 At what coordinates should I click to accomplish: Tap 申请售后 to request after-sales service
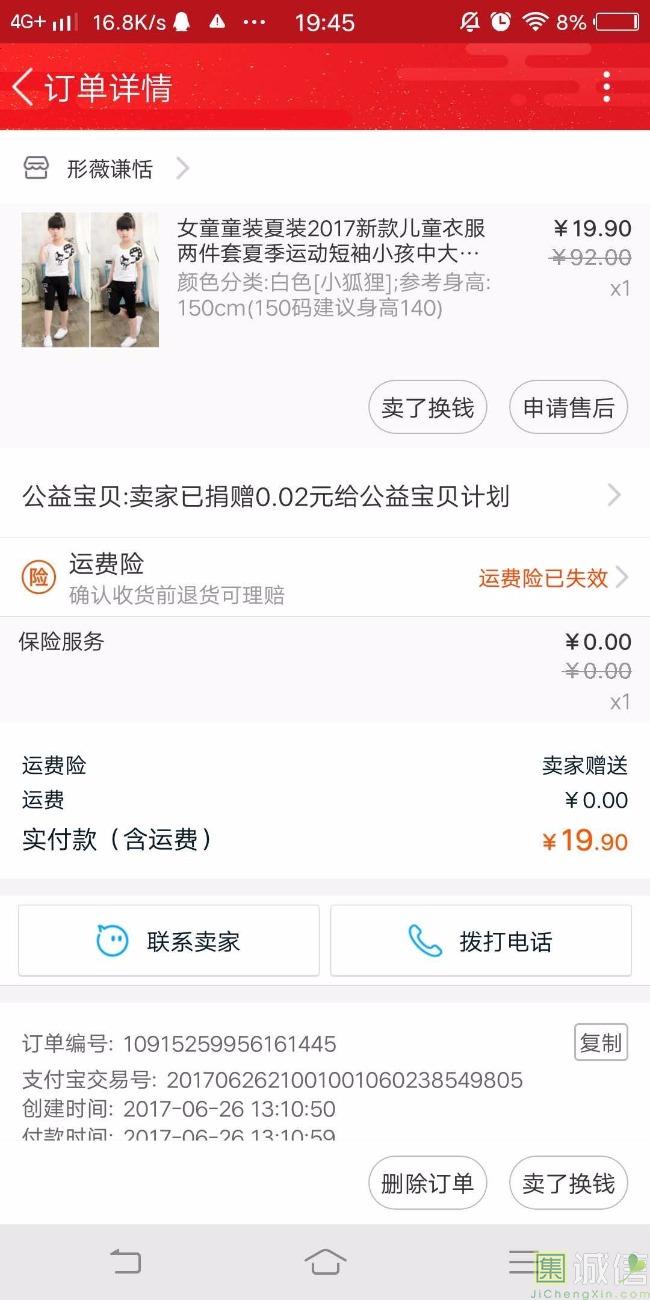[568, 408]
